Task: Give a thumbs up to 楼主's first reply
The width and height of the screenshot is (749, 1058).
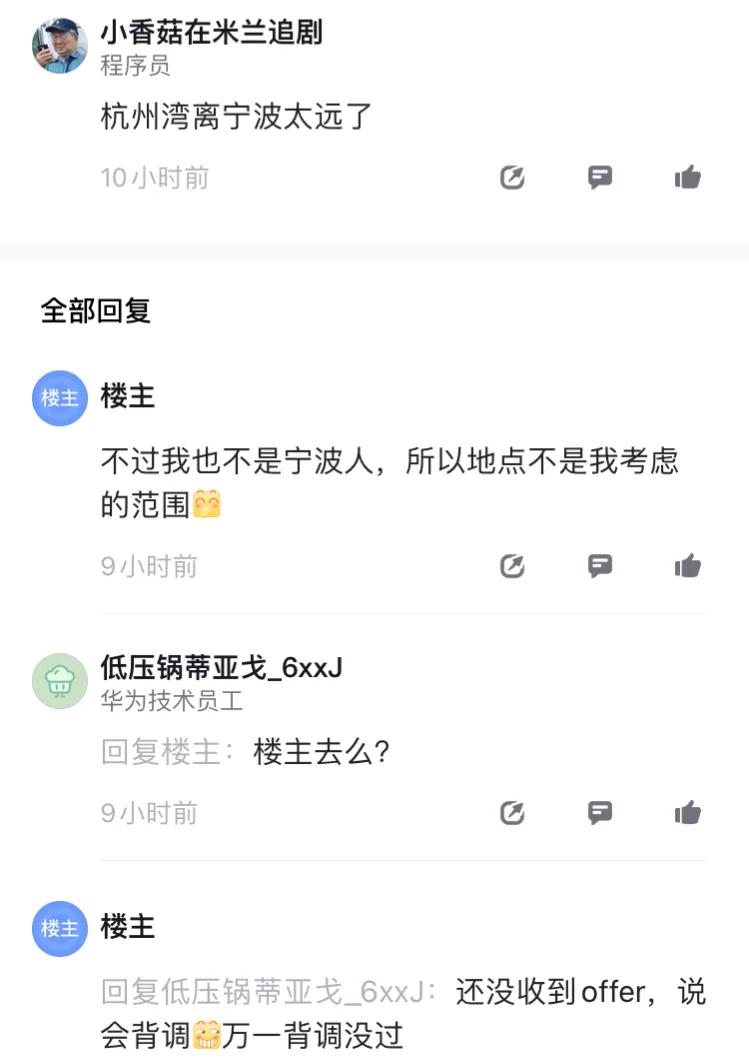Action: coord(687,566)
